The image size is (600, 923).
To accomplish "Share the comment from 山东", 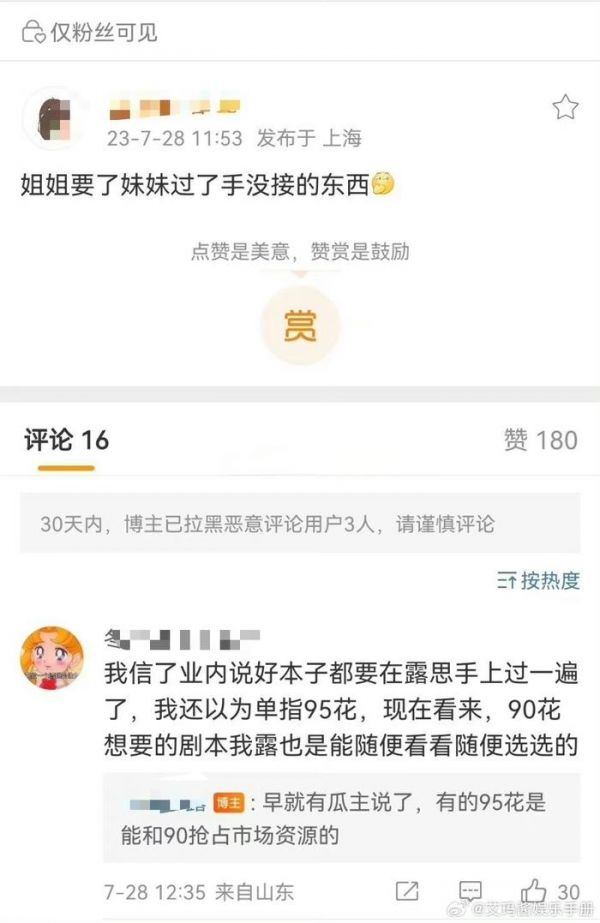I will pos(408,890).
